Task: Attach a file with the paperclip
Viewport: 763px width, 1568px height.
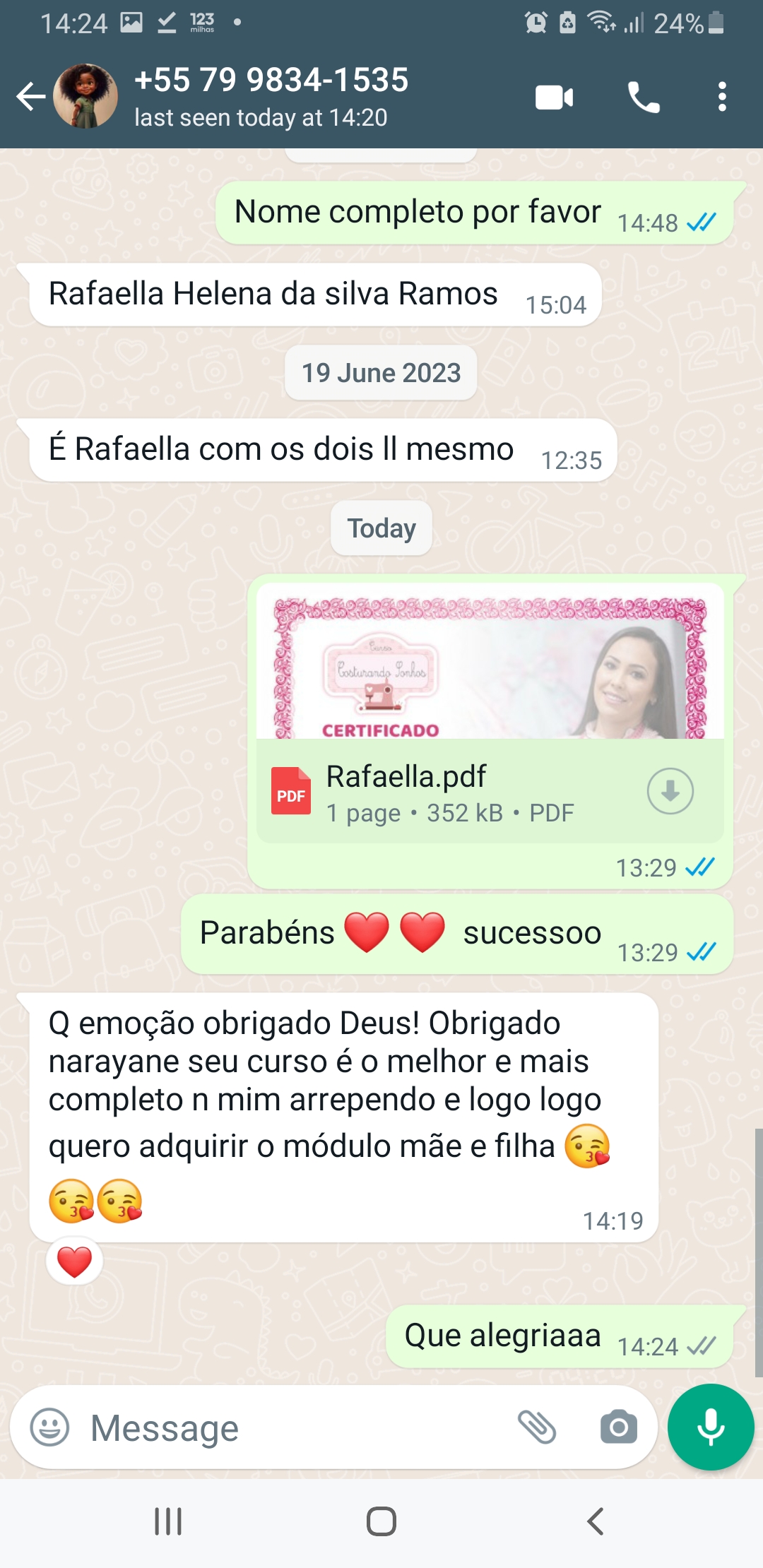Action: [x=538, y=1427]
